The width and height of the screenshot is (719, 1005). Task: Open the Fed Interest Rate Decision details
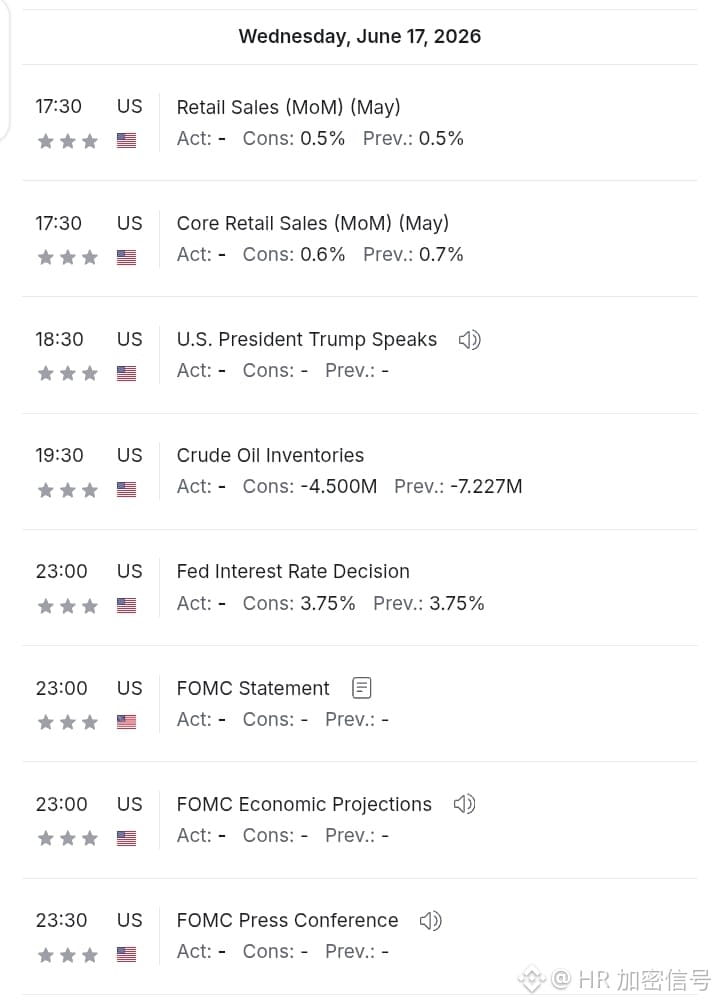[x=293, y=571]
